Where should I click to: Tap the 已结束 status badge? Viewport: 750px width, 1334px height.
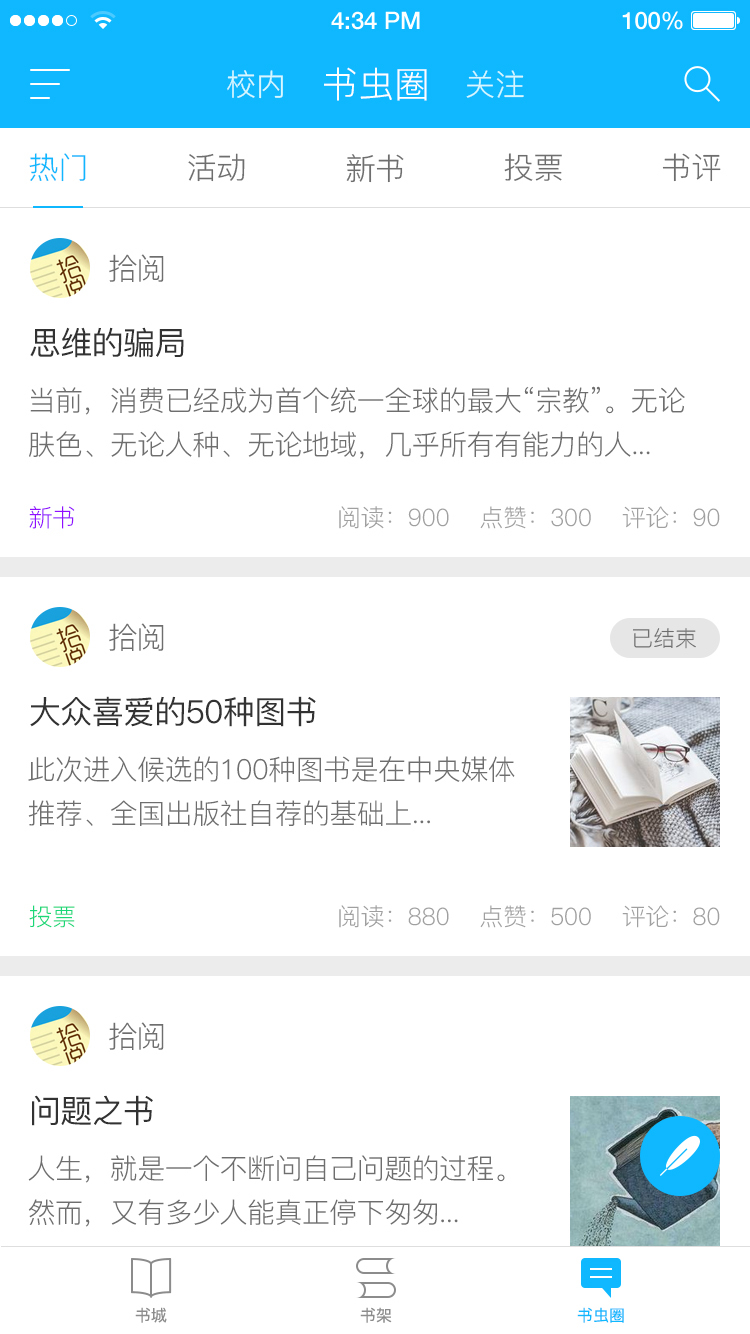click(664, 637)
